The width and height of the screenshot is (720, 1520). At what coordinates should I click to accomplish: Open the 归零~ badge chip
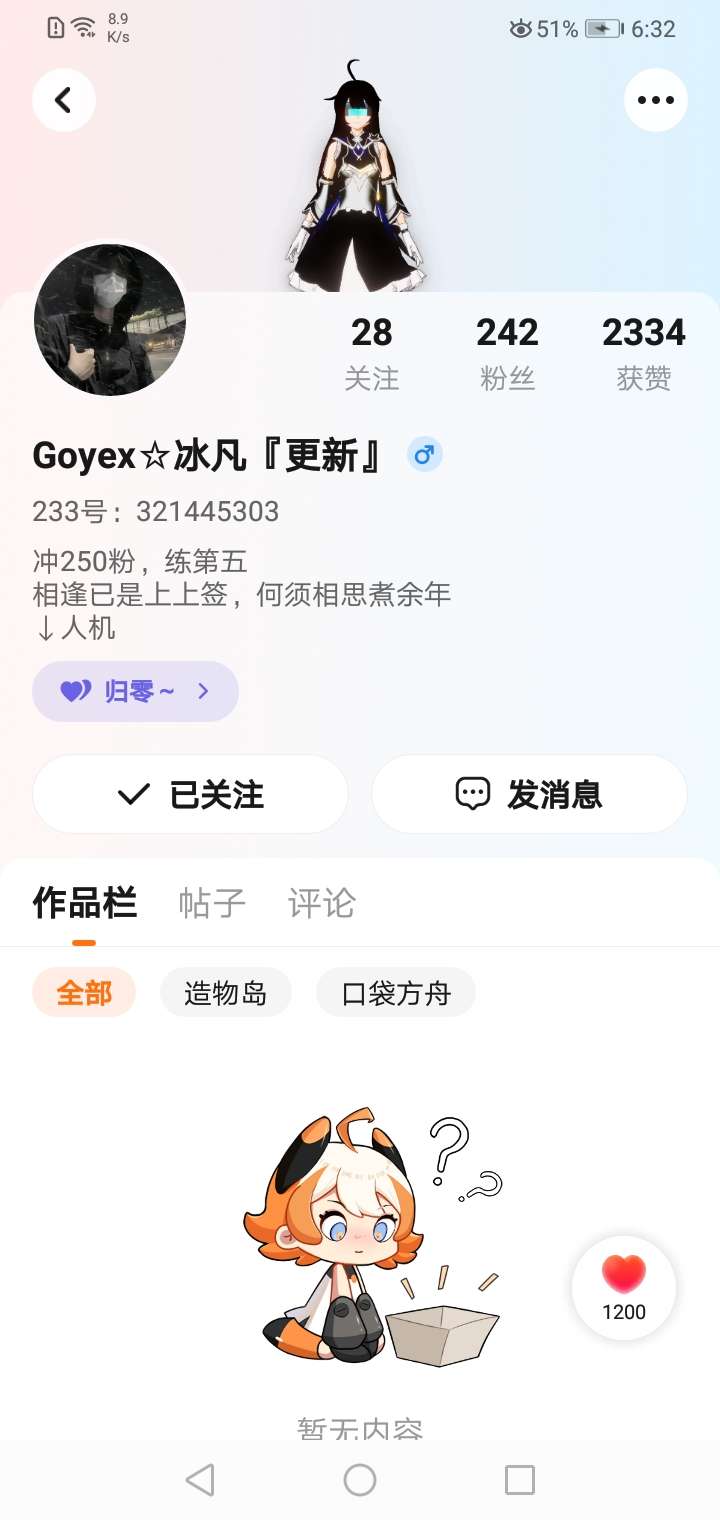click(135, 691)
